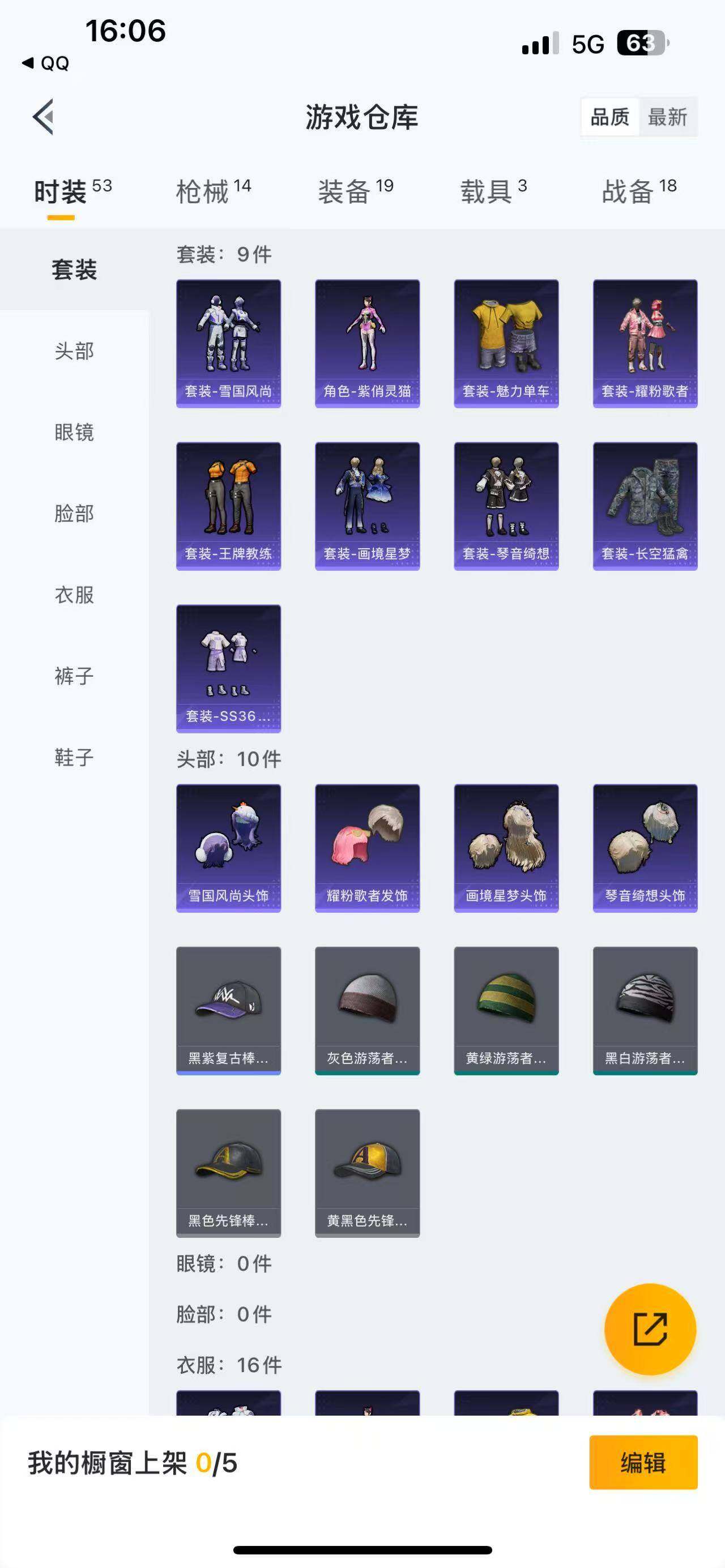Open the 黑紫复古棒球帽 item
Image resolution: width=725 pixels, height=1568 pixels.
tap(228, 1010)
